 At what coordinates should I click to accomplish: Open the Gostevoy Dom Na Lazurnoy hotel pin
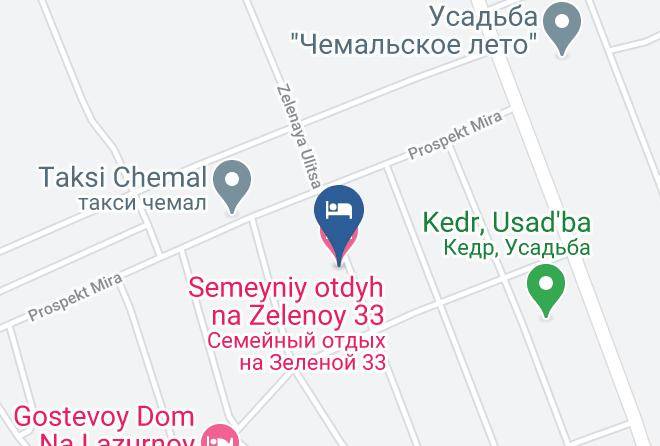tap(220, 437)
